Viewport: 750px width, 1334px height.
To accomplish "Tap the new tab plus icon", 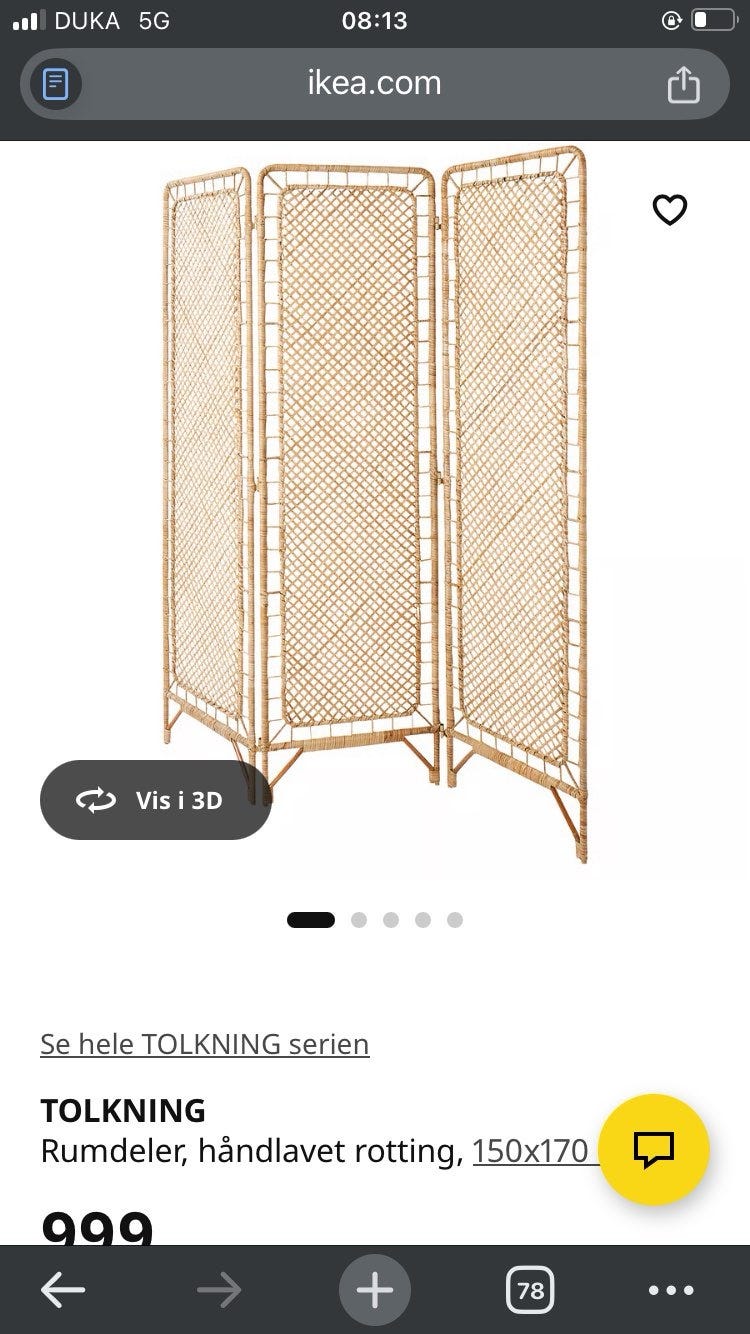I will [x=374, y=1290].
